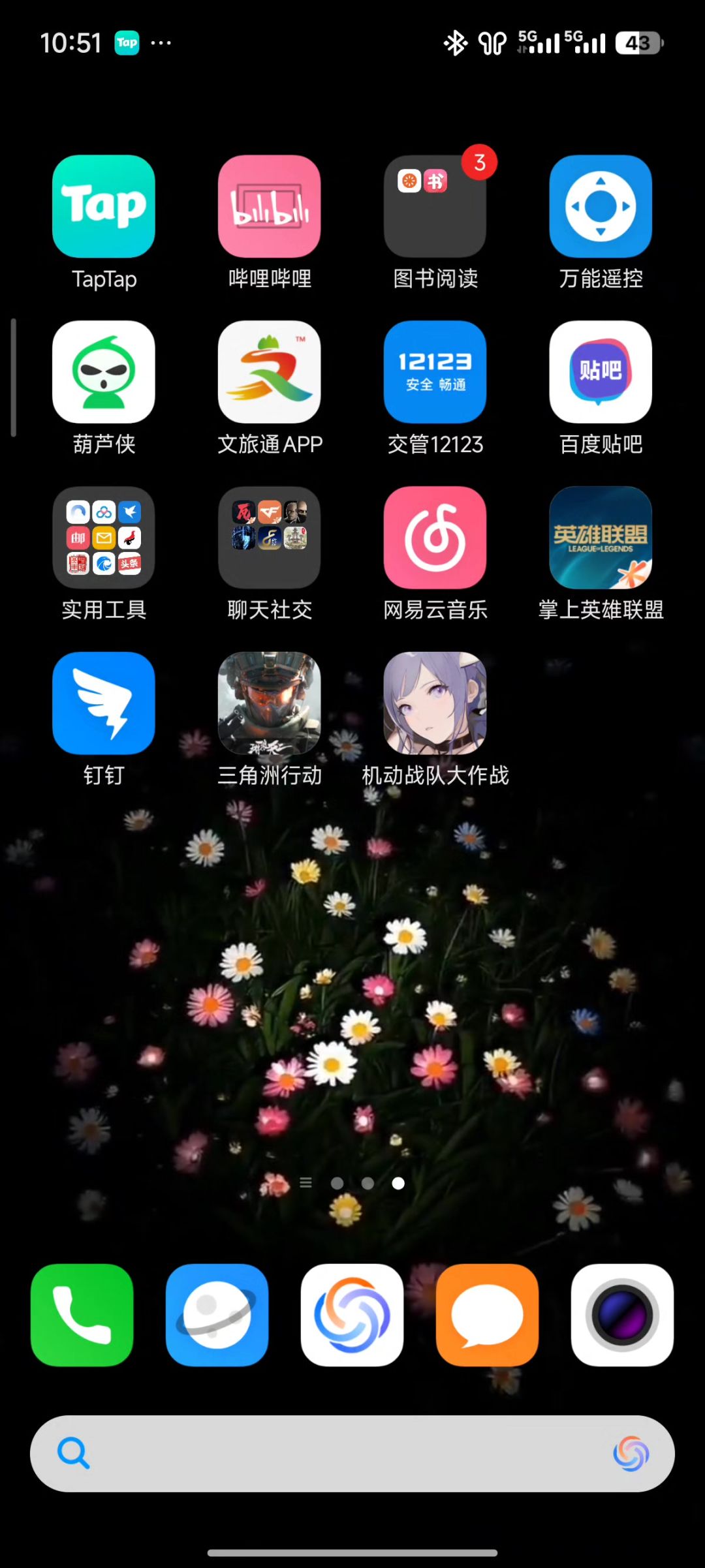Launch the camera from the dock
The height and width of the screenshot is (1568, 705).
[x=622, y=1315]
